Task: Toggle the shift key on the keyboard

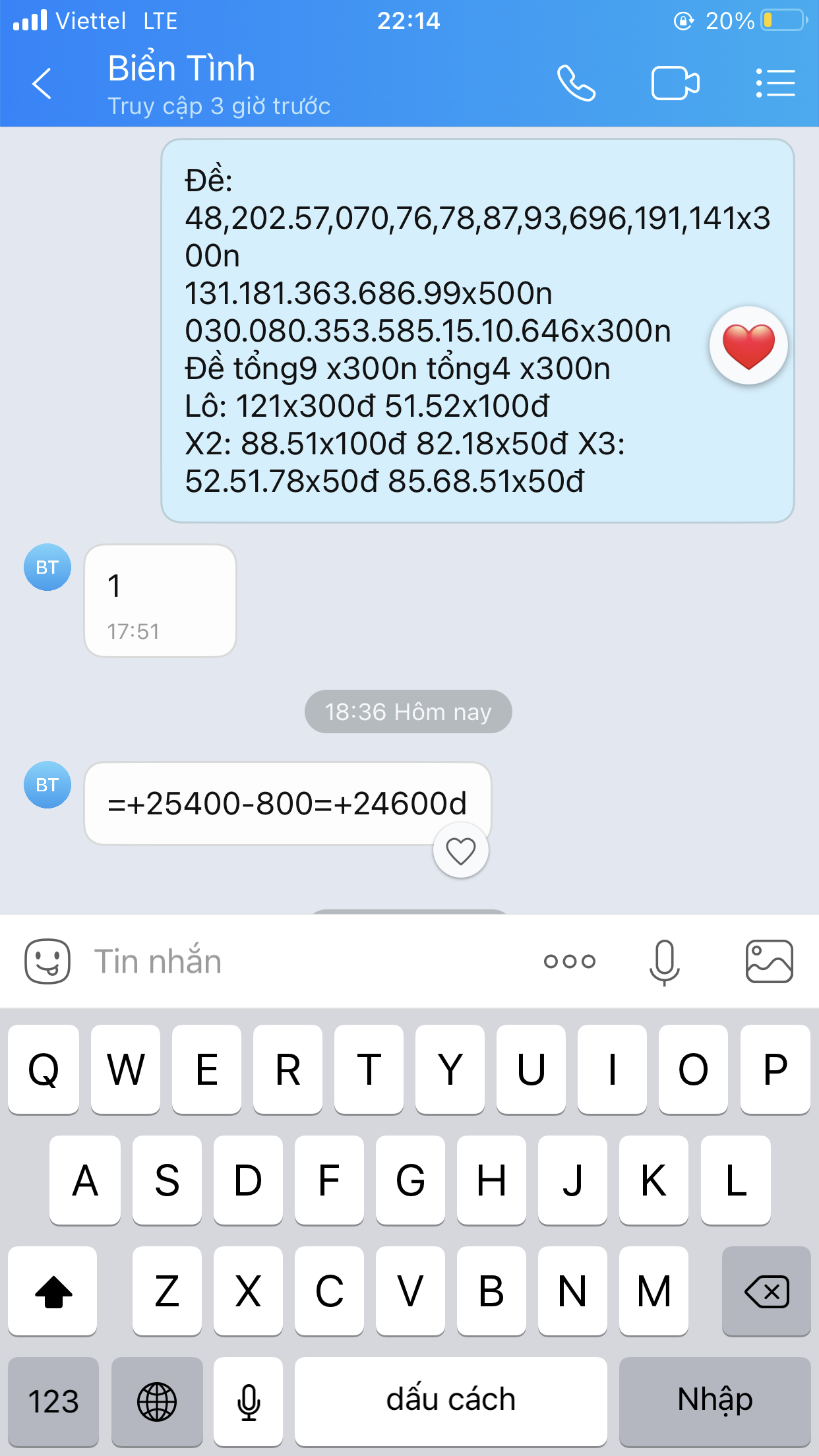Action: point(53,1291)
